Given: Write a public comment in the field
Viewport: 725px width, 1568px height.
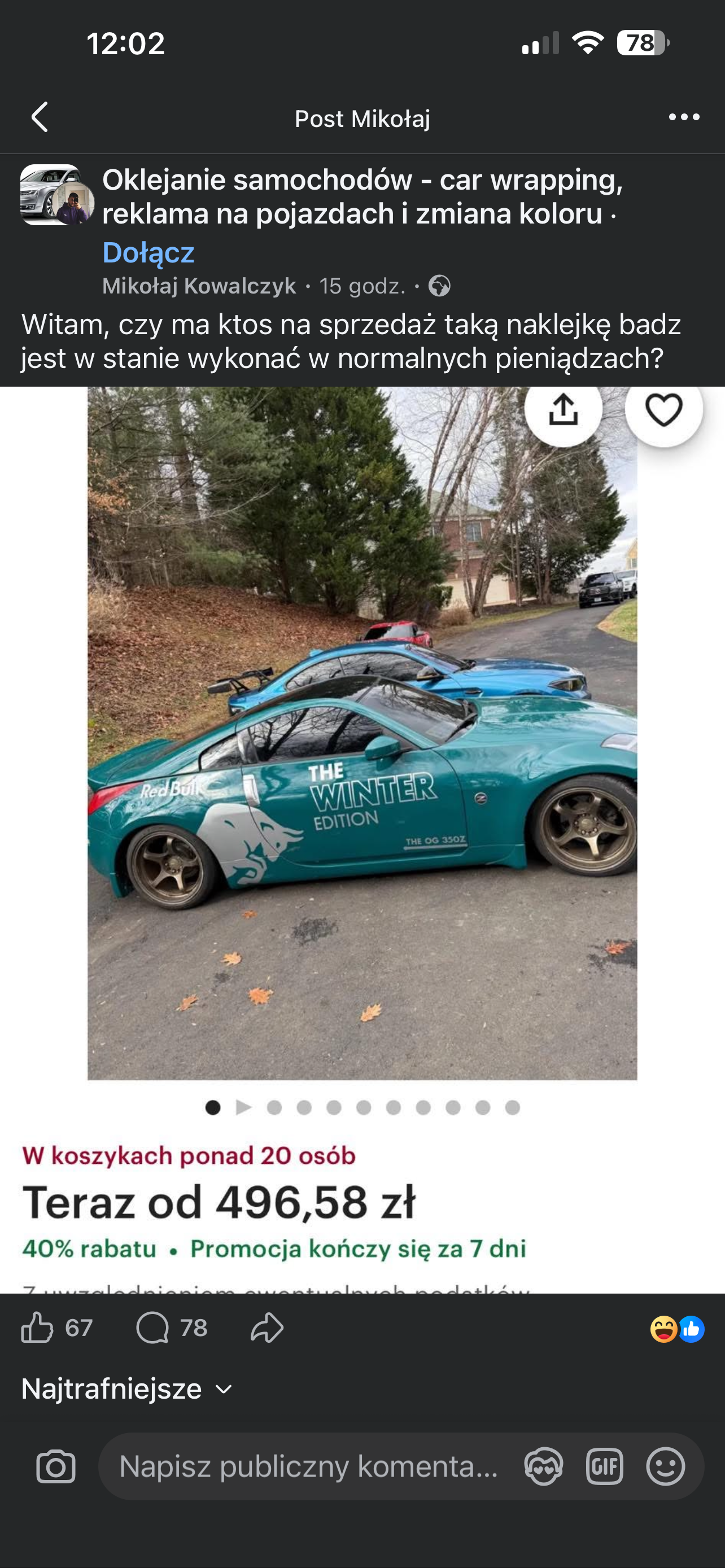Looking at the screenshot, I should point(309,1466).
